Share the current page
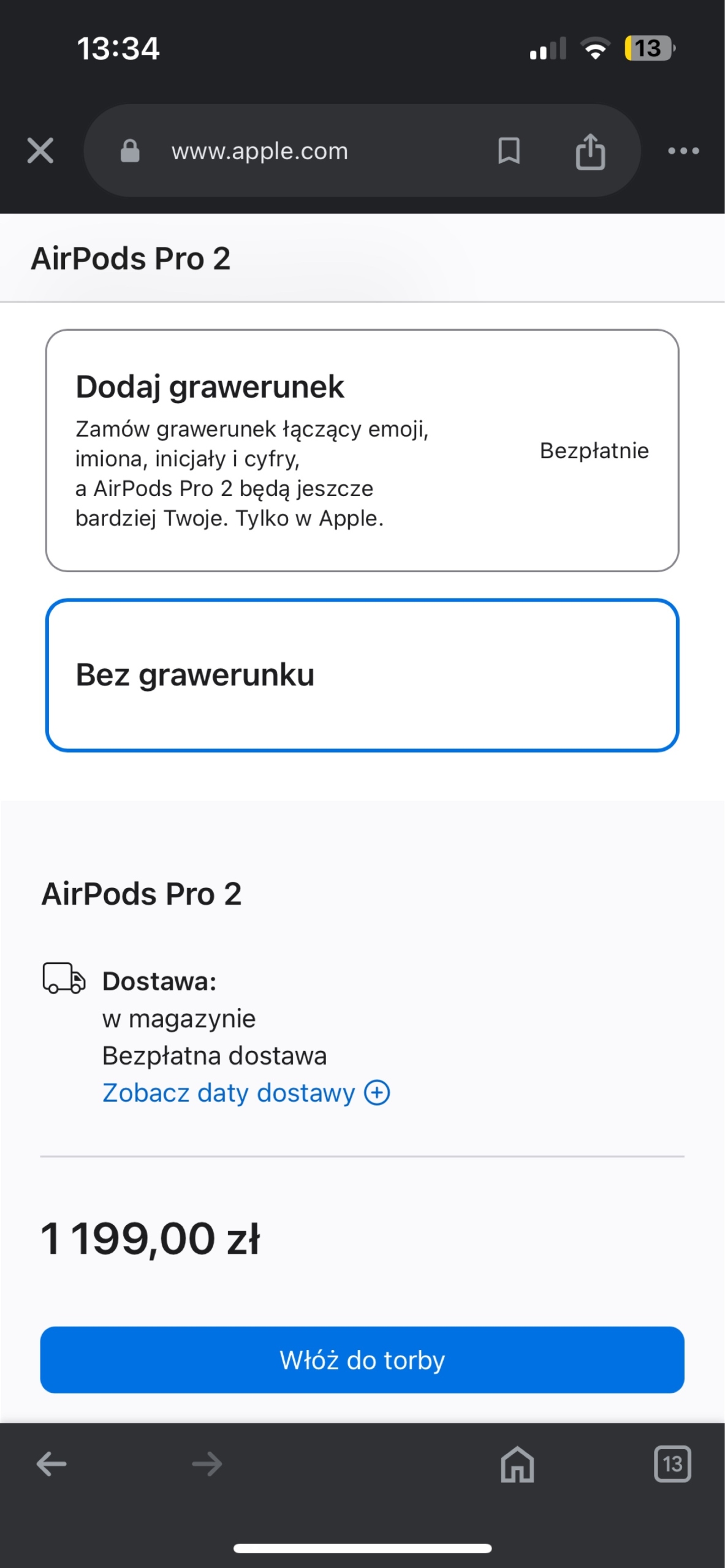The width and height of the screenshot is (725, 1568). pos(590,151)
